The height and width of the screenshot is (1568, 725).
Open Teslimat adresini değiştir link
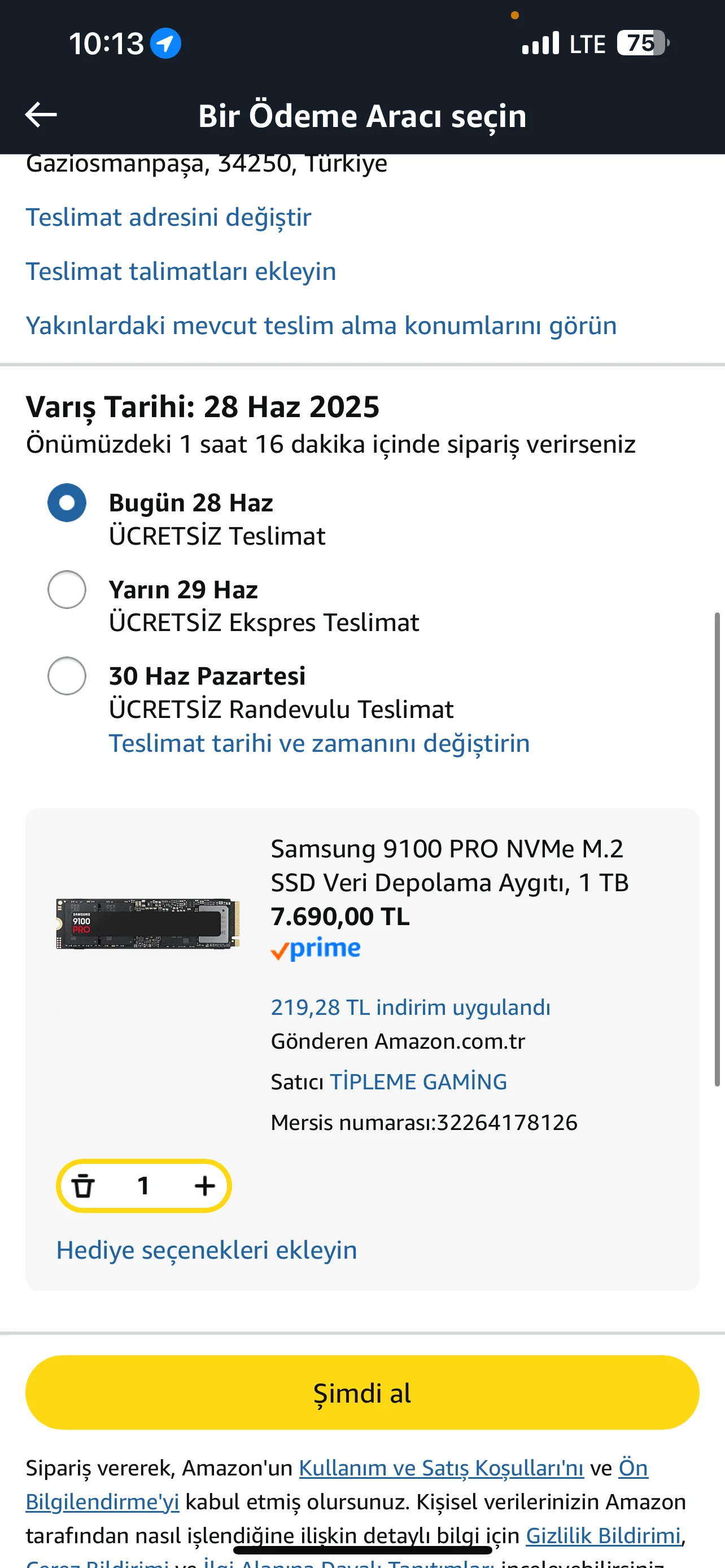(x=168, y=217)
